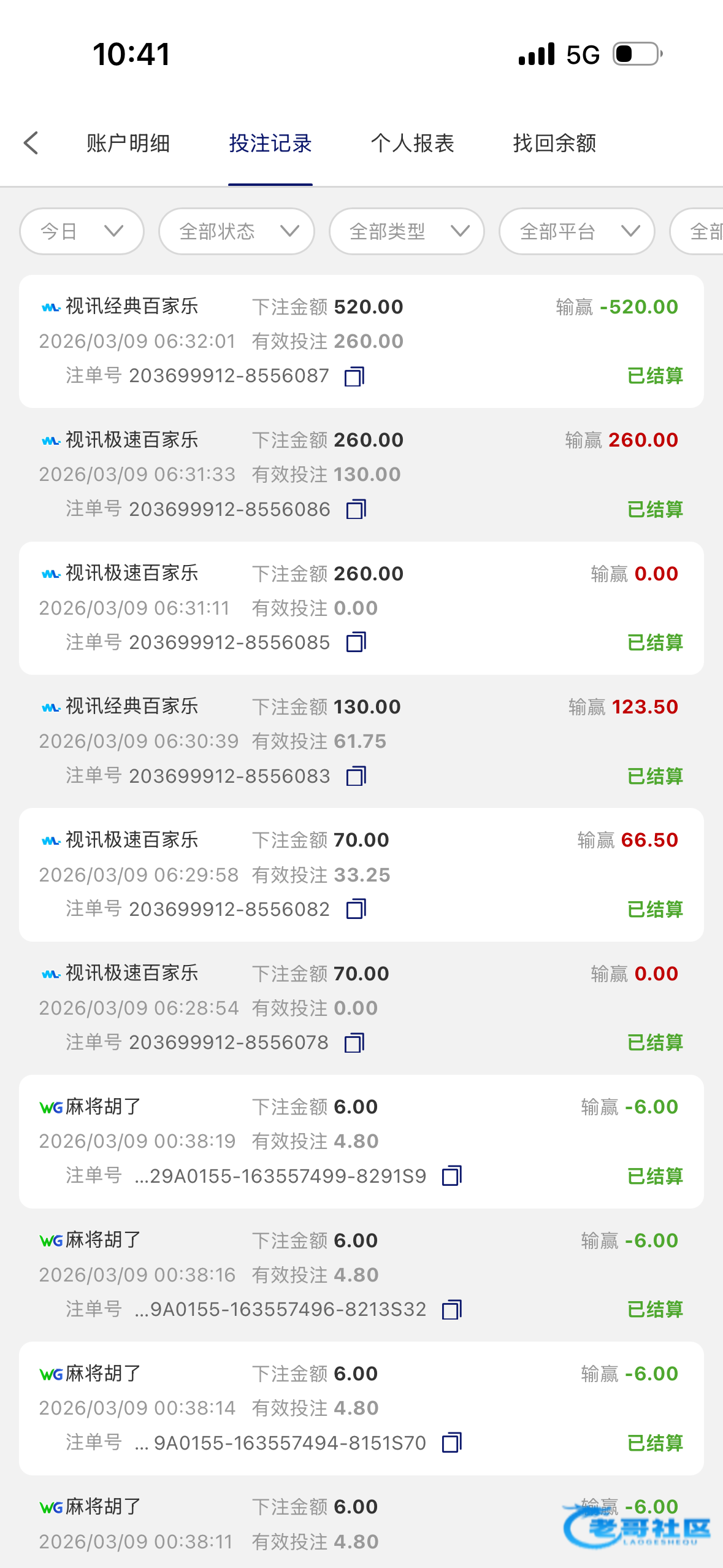Open the 个人报表 tab
This screenshot has width=723, height=1568.
412,144
